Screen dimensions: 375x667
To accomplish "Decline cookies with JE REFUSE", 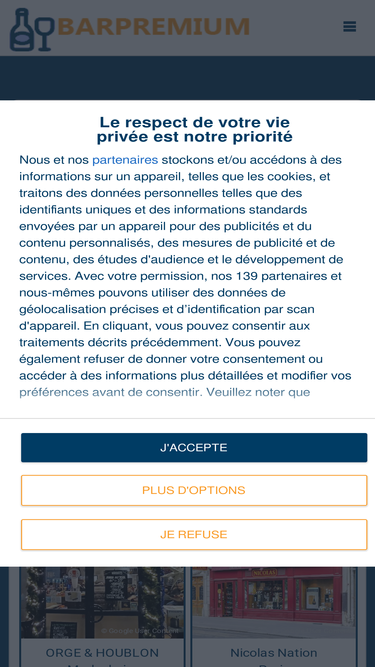I will click(x=194, y=535).
